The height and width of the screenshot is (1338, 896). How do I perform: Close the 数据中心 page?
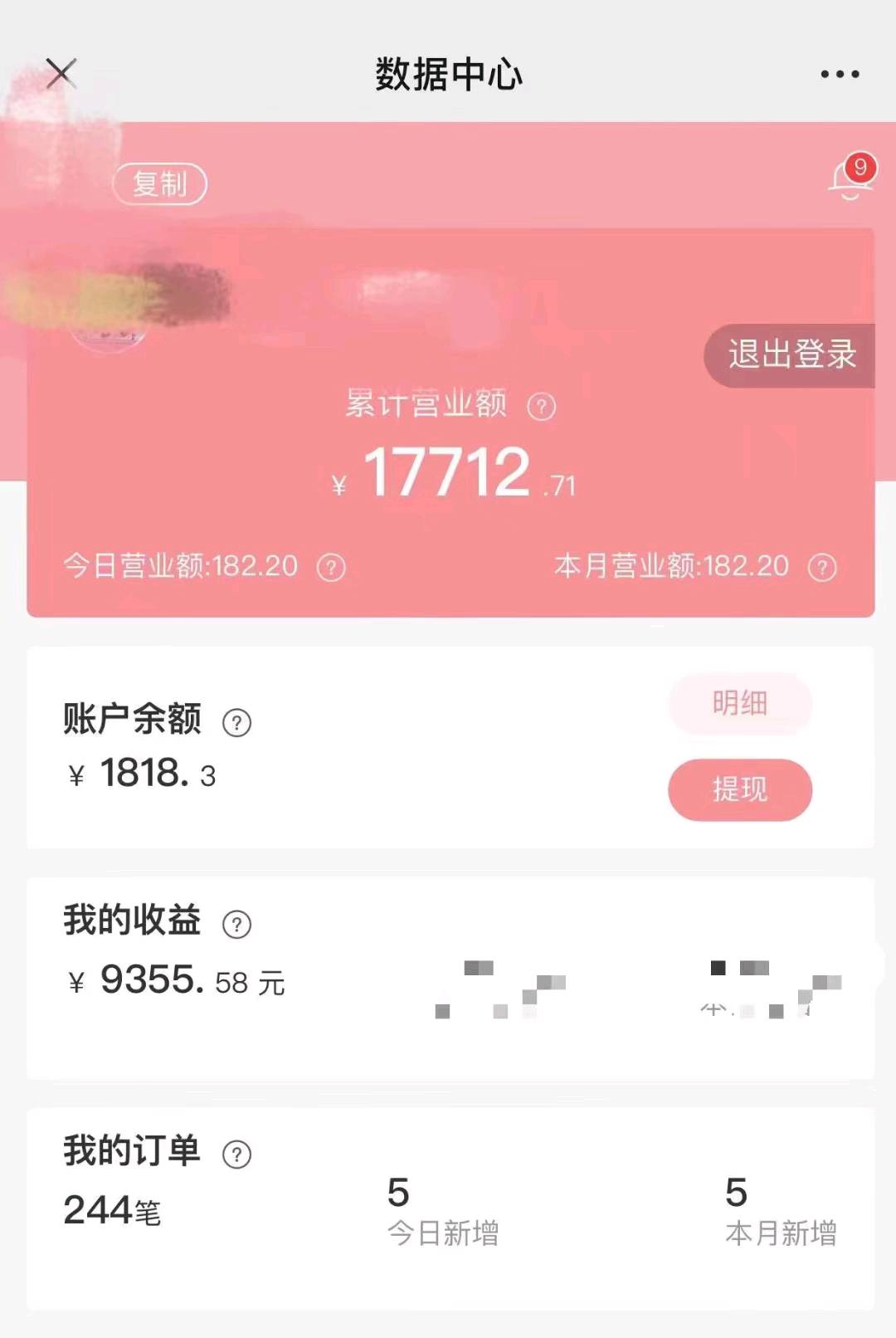tap(61, 74)
